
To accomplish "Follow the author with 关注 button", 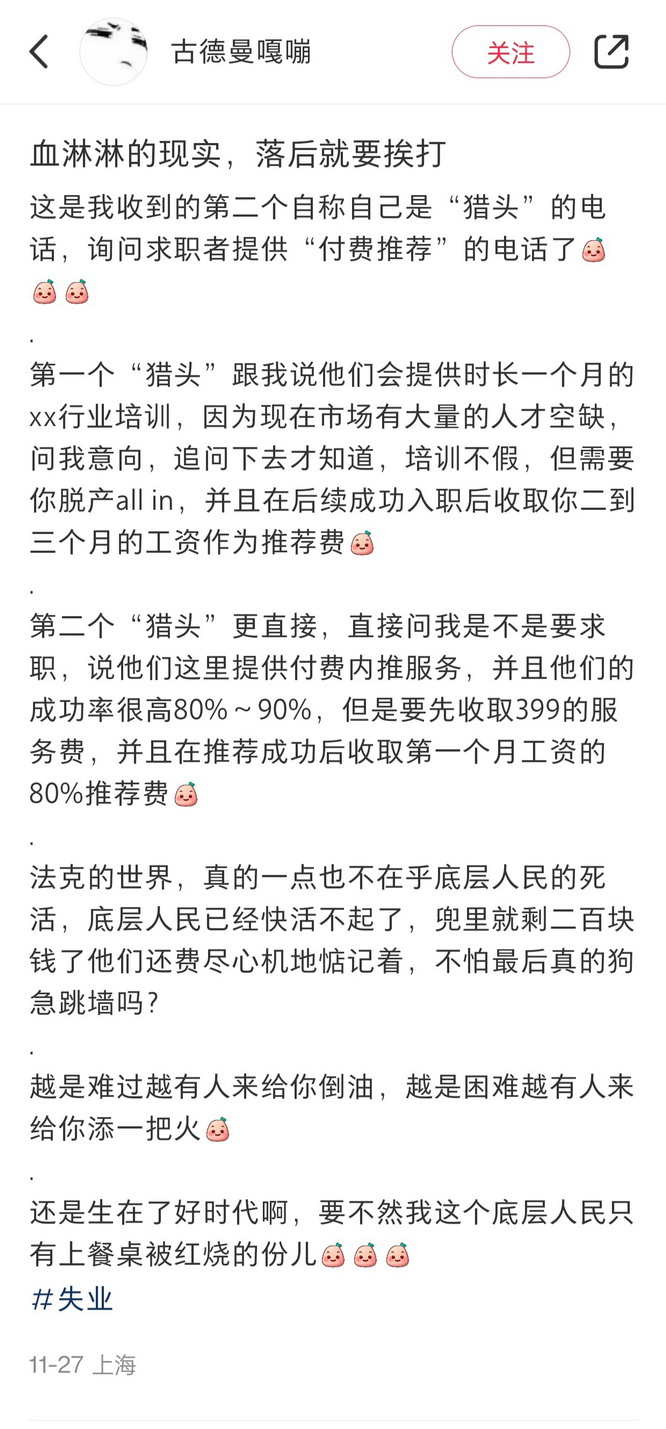I will tap(510, 52).
